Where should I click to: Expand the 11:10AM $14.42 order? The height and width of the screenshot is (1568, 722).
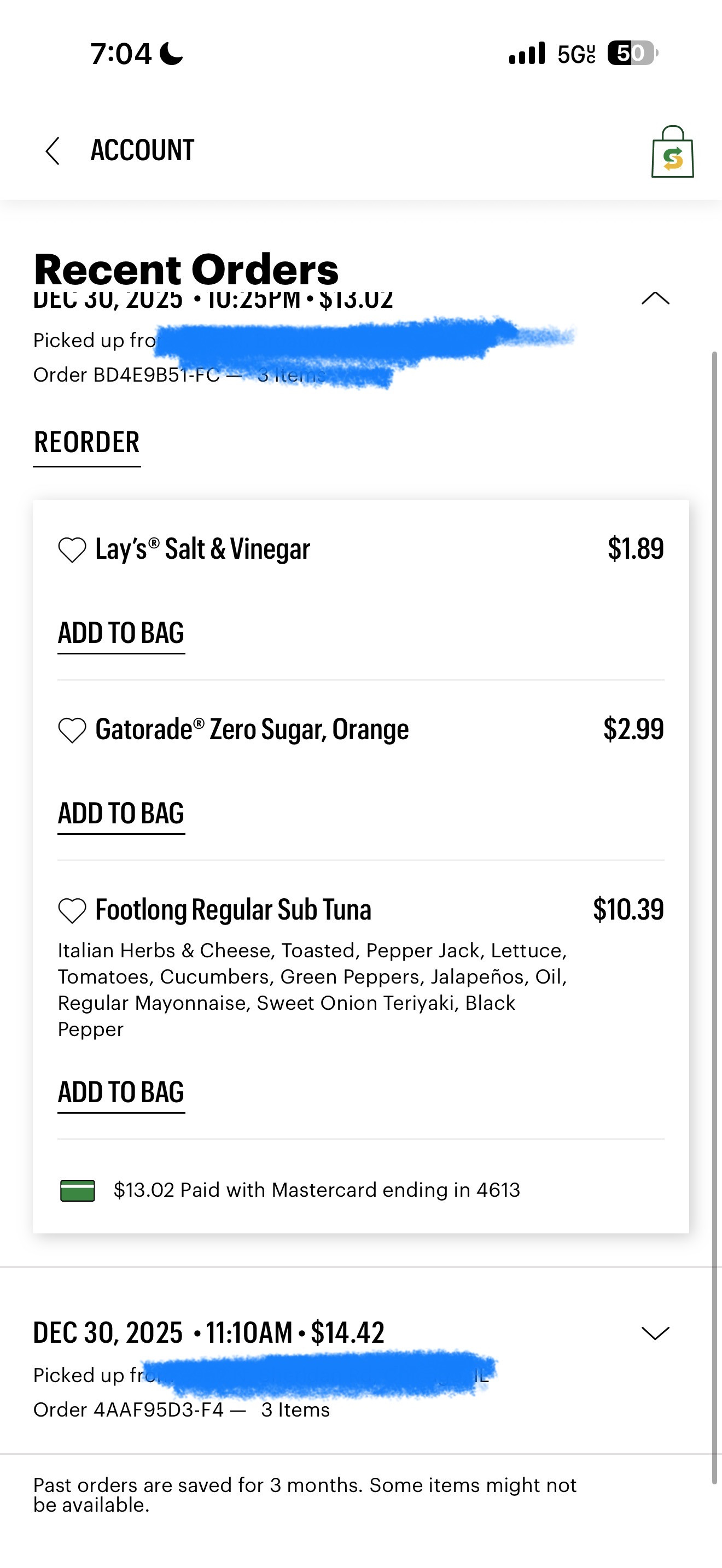pos(655,1333)
